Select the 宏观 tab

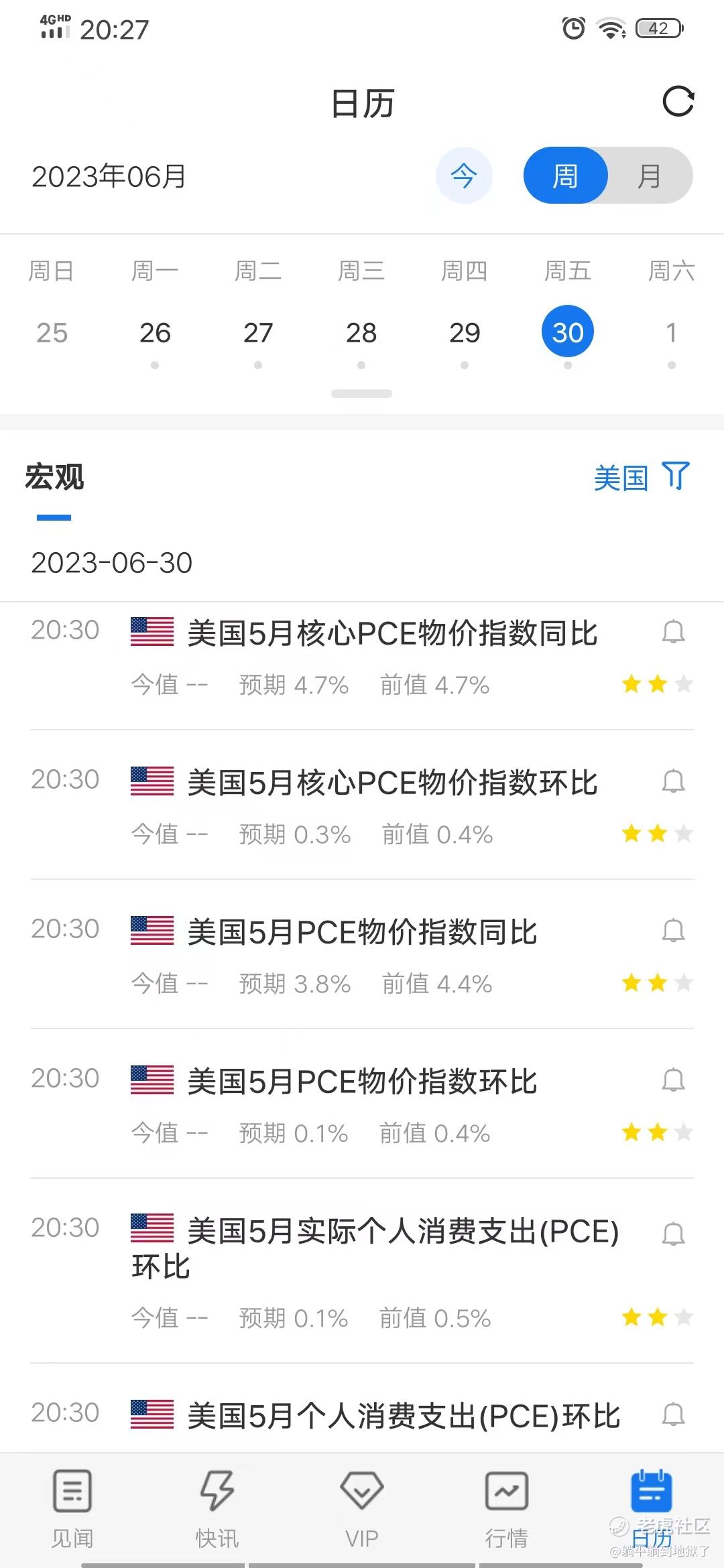tap(54, 478)
